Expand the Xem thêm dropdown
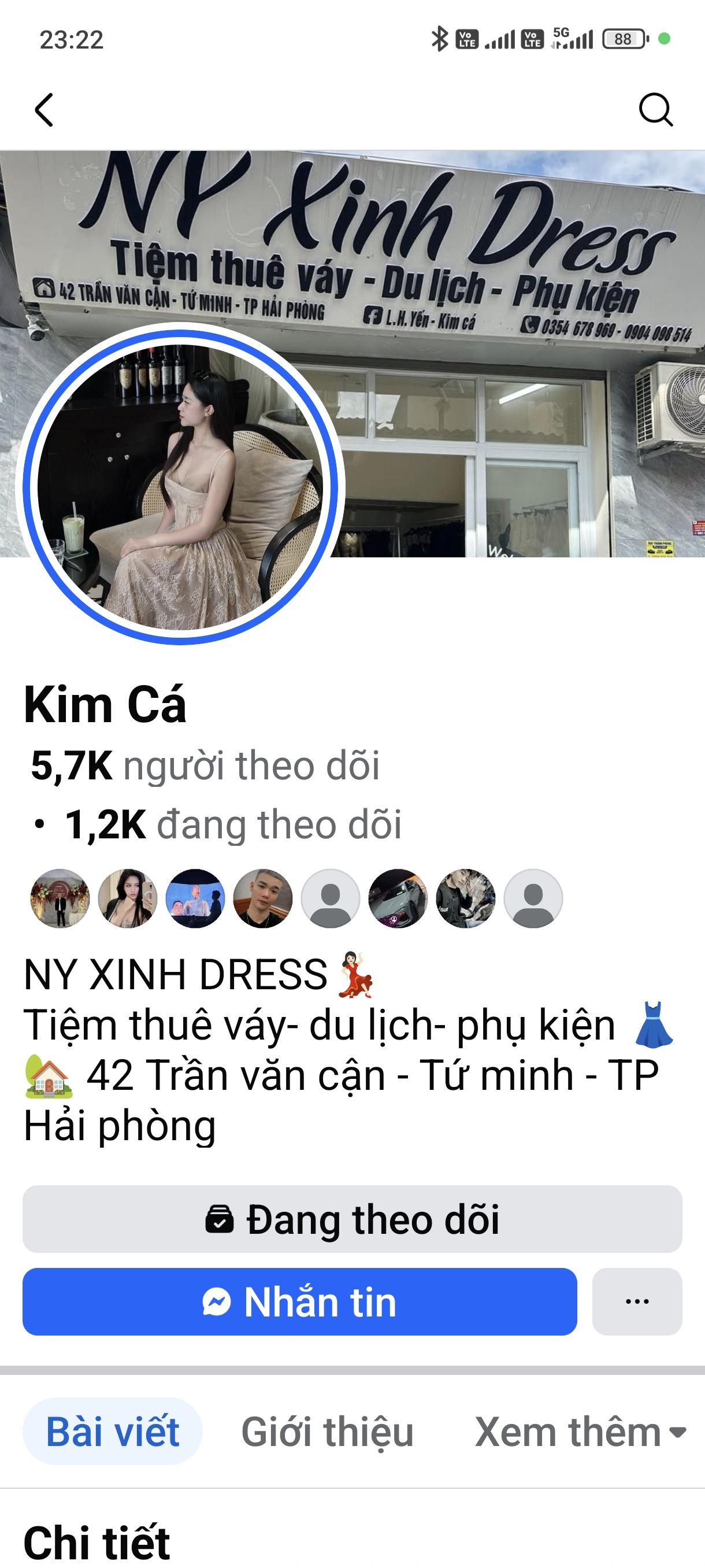Viewport: 705px width, 1568px height. [x=580, y=1431]
